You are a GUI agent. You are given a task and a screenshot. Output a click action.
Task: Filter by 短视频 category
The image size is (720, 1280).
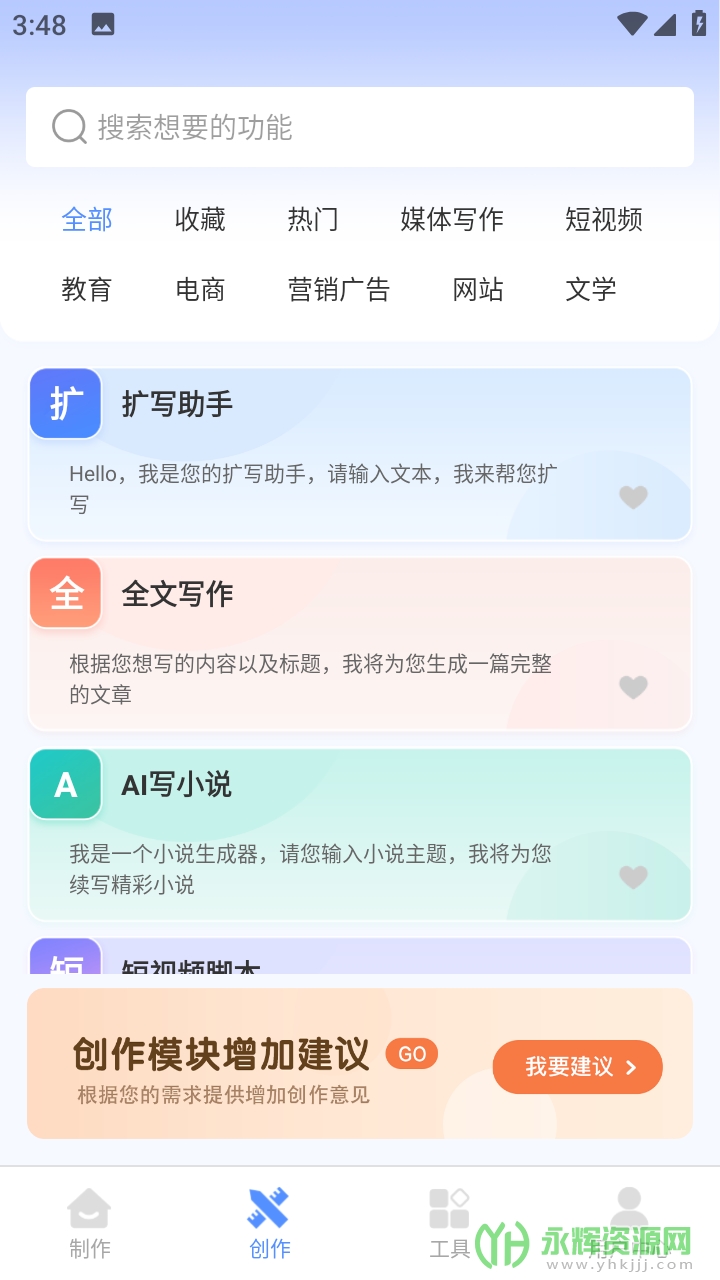coord(603,220)
